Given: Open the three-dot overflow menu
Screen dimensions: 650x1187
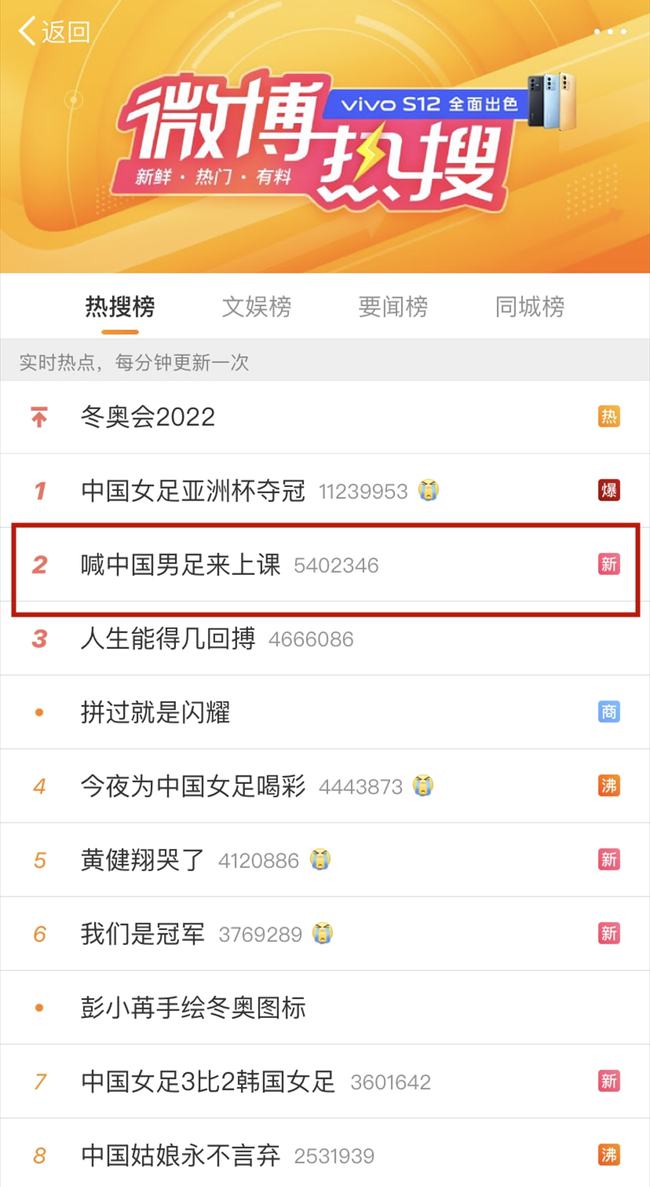Looking at the screenshot, I should (609, 32).
